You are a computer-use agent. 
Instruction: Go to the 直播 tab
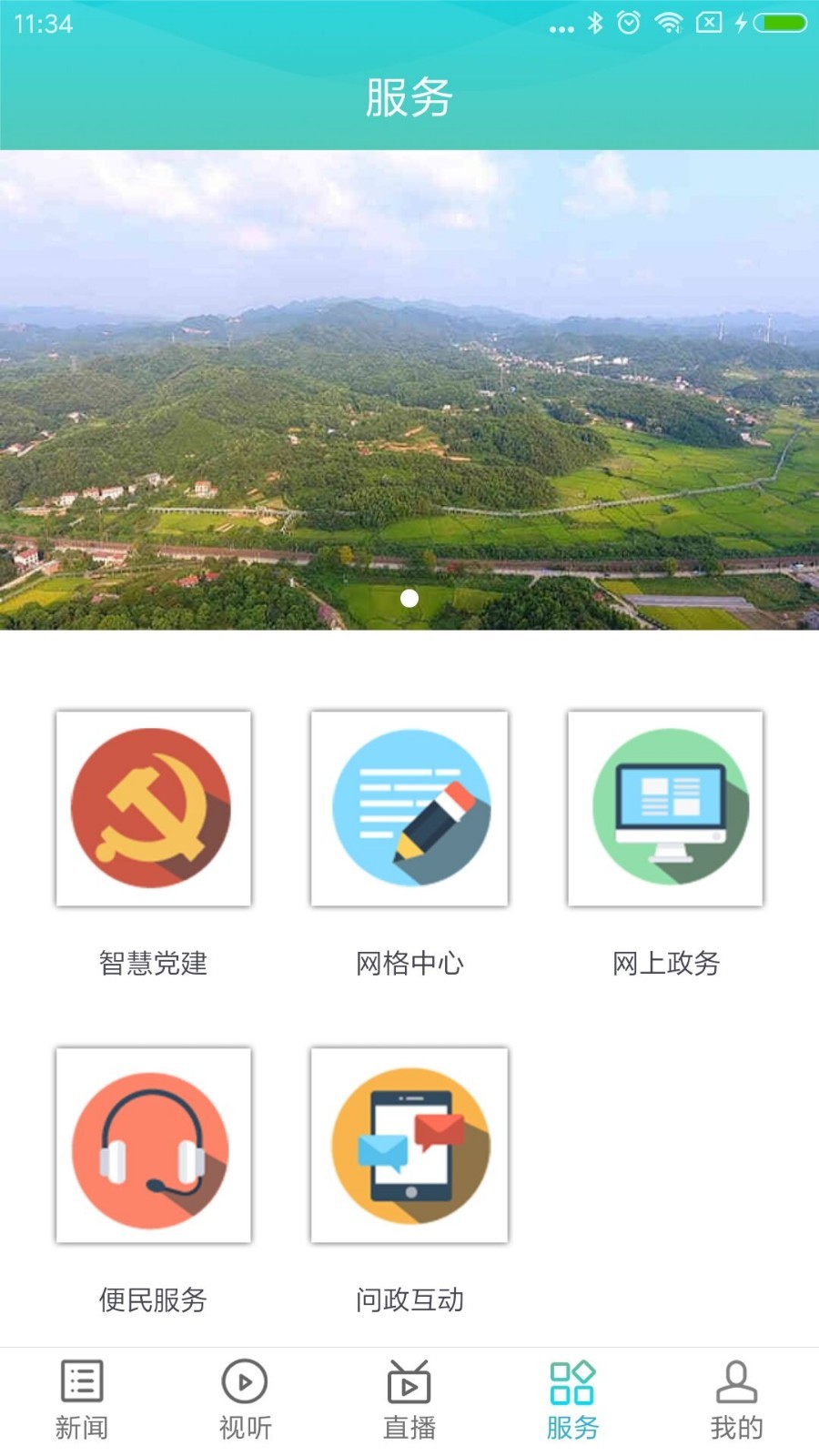tap(409, 1400)
